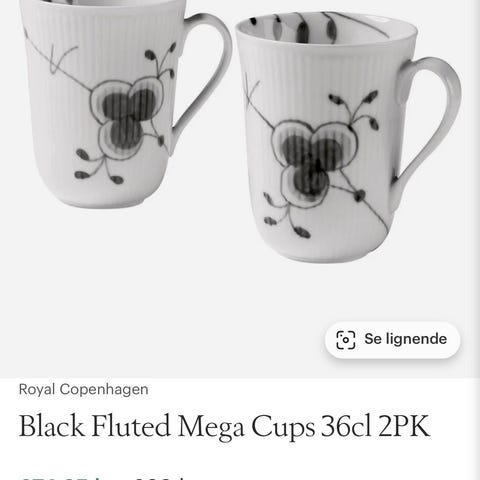Tap the Se lignende button
480x480 pixels.
click(x=392, y=340)
